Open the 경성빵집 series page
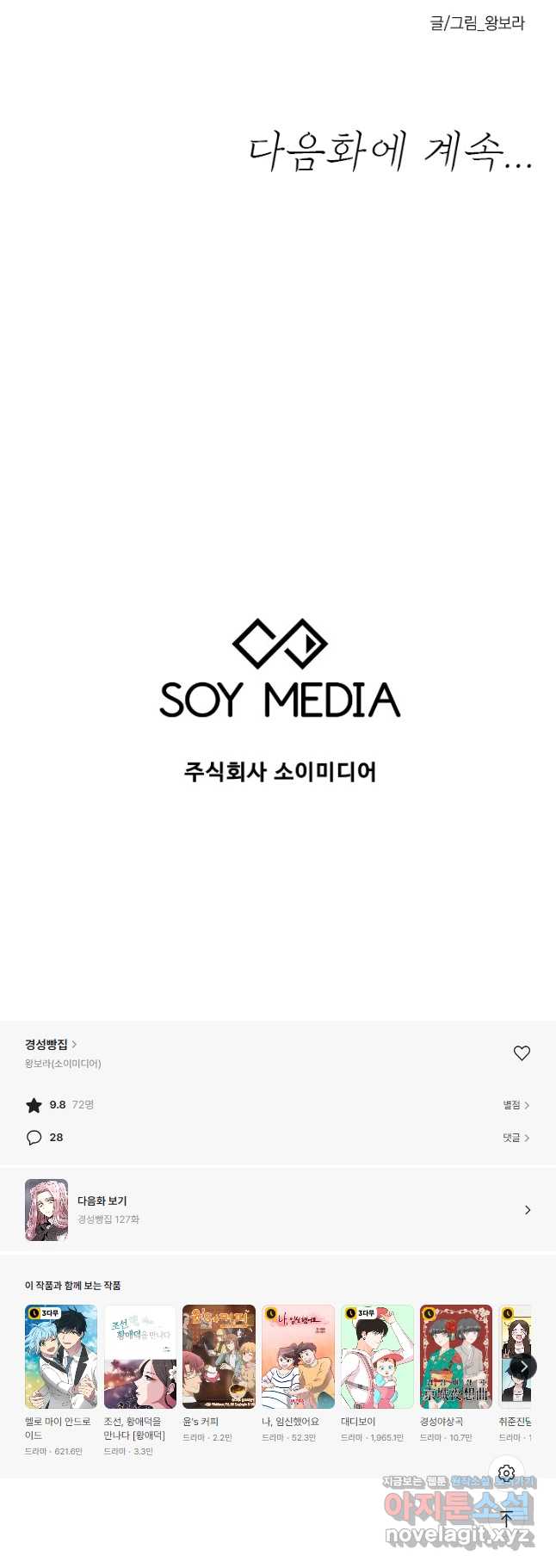The width and height of the screenshot is (556, 1568). pos(50,1044)
